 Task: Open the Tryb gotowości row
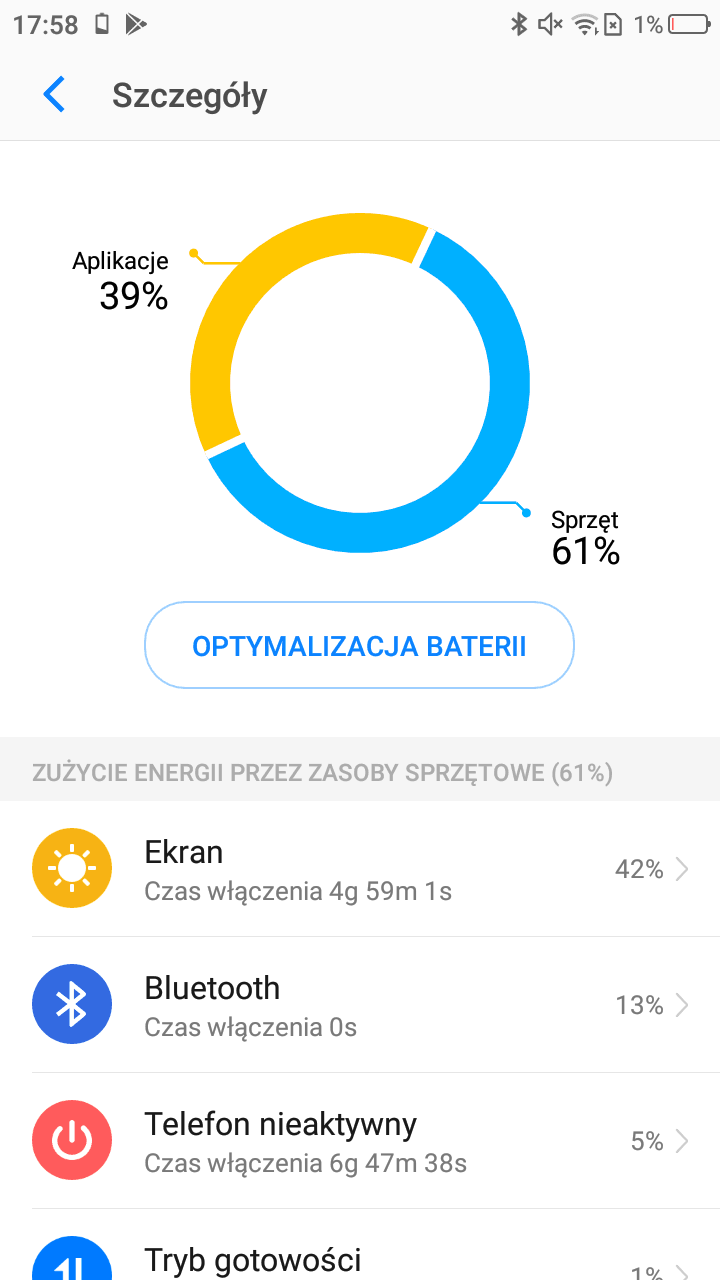(360, 1246)
